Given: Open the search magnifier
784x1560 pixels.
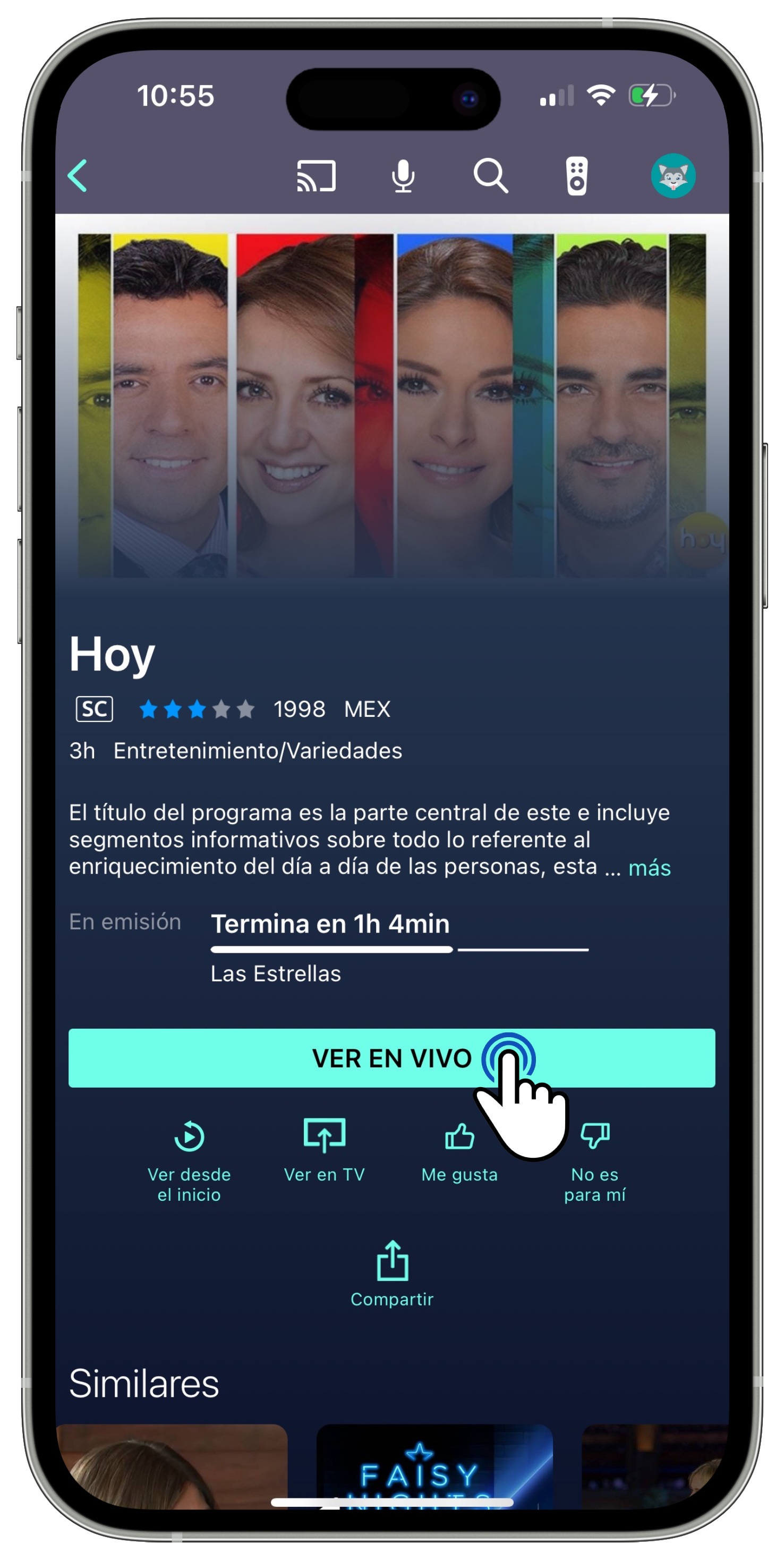Looking at the screenshot, I should (490, 176).
